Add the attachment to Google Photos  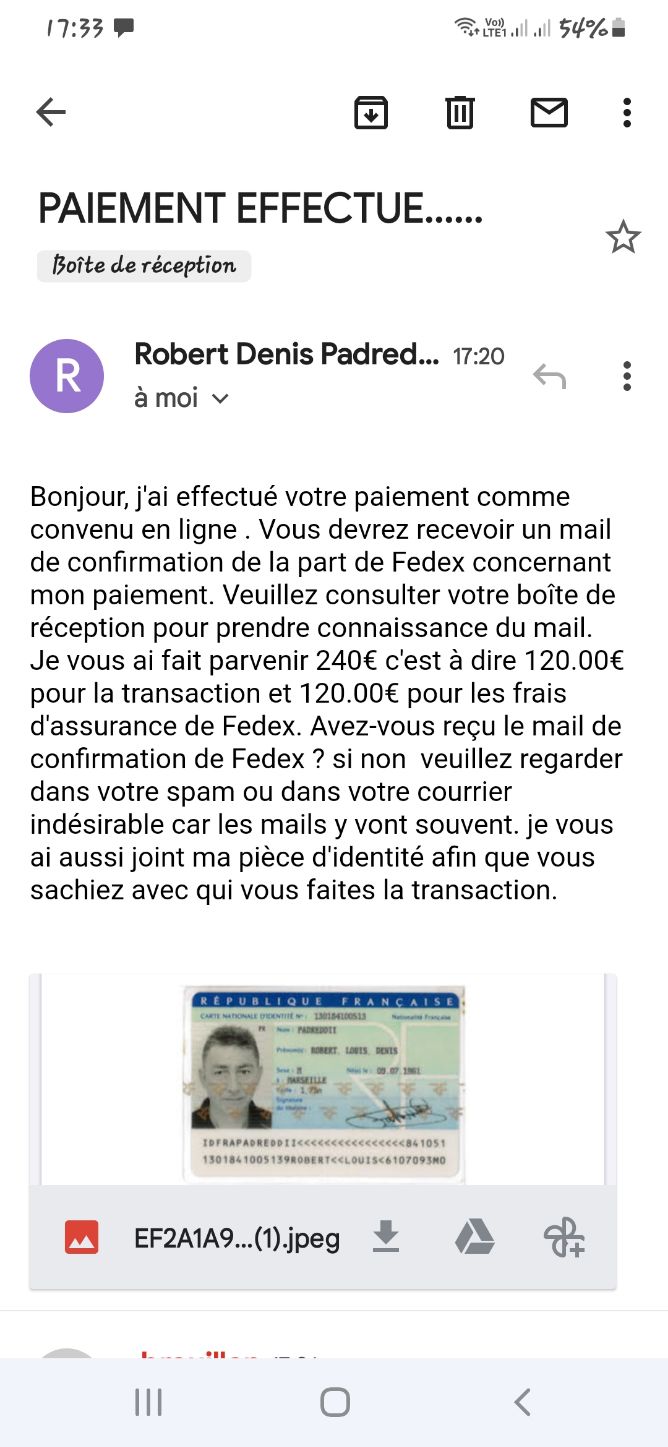click(564, 1238)
